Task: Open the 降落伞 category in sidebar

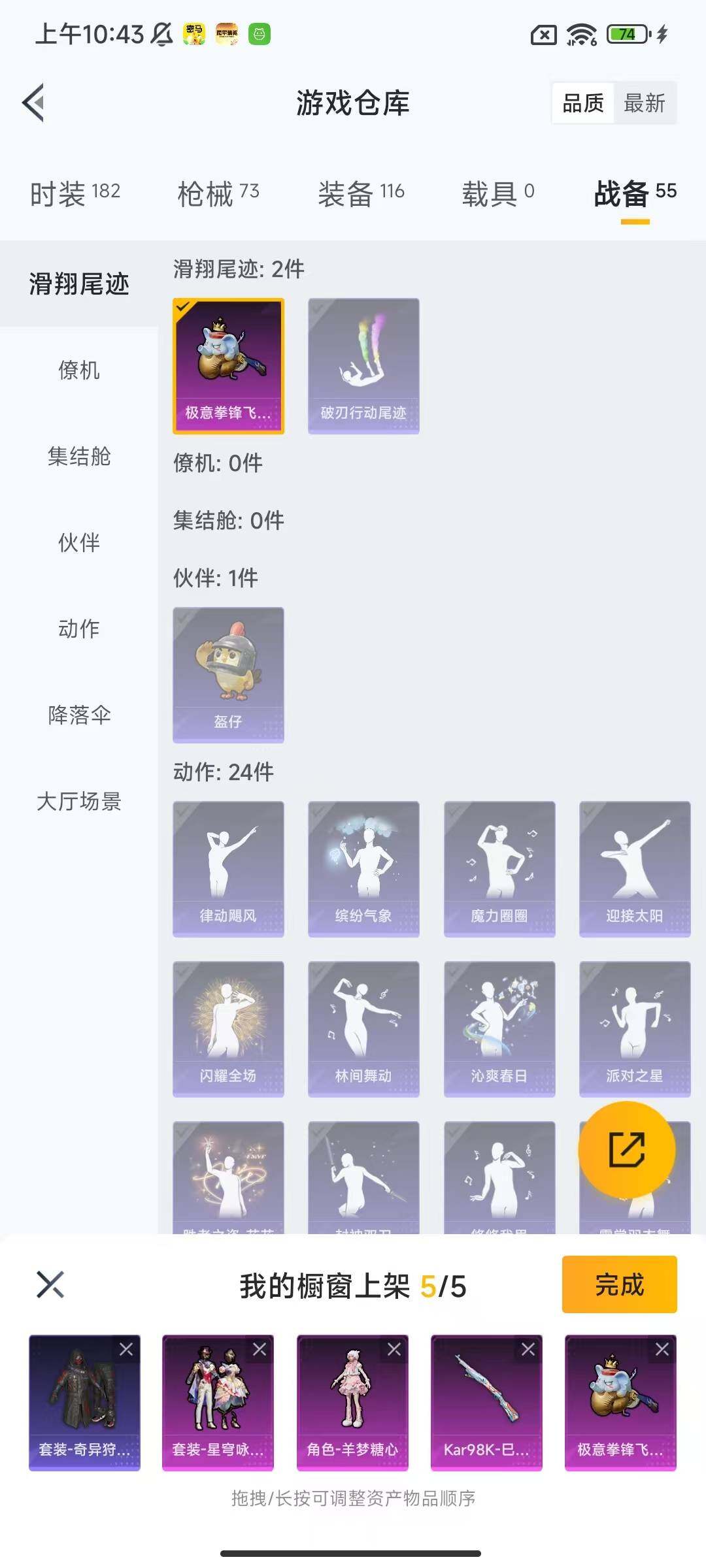Action: pyautogui.click(x=76, y=715)
